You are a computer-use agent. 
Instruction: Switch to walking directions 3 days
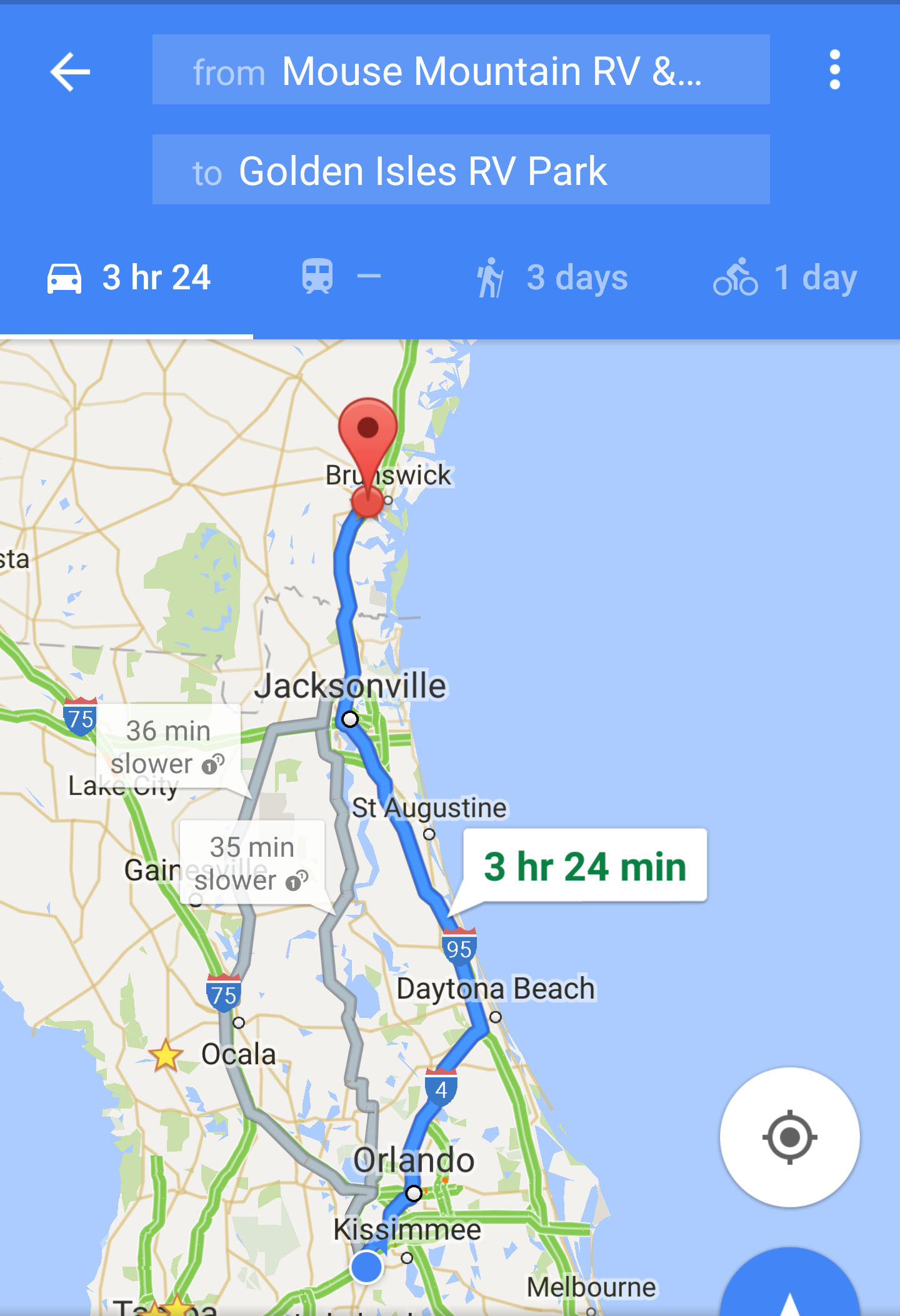pyautogui.click(x=552, y=277)
